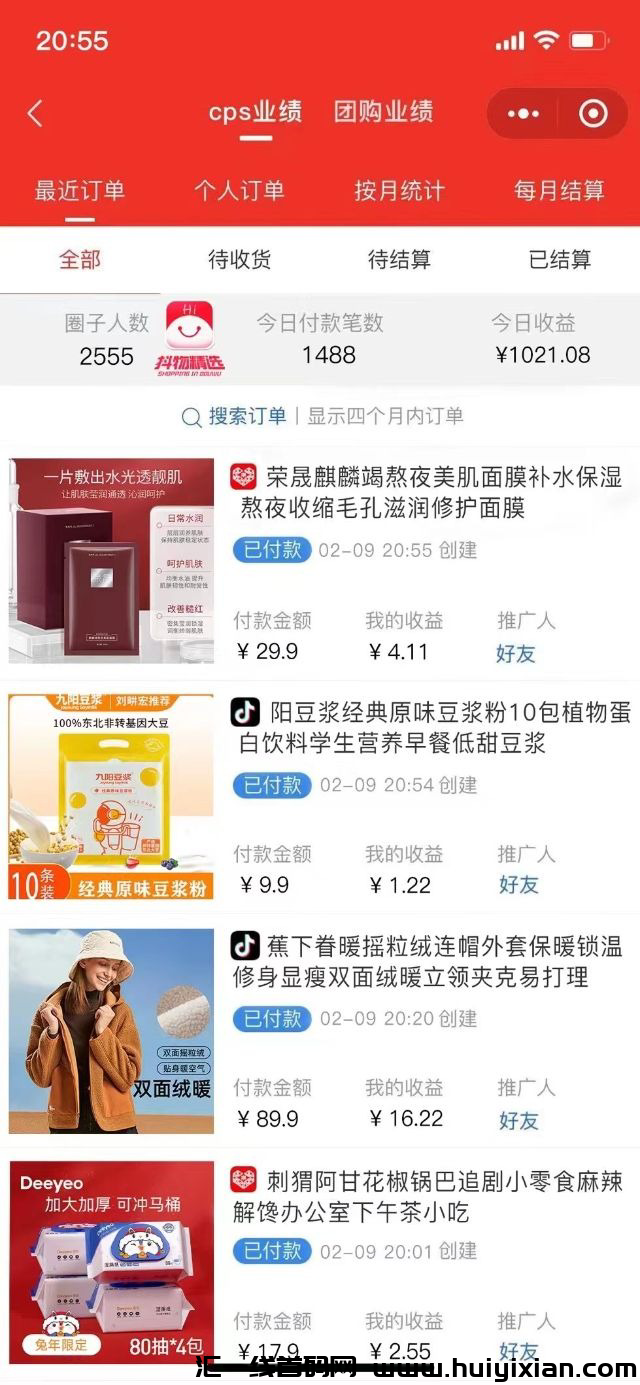
Task: Open the 每月结算 tab
Action: 559,190
